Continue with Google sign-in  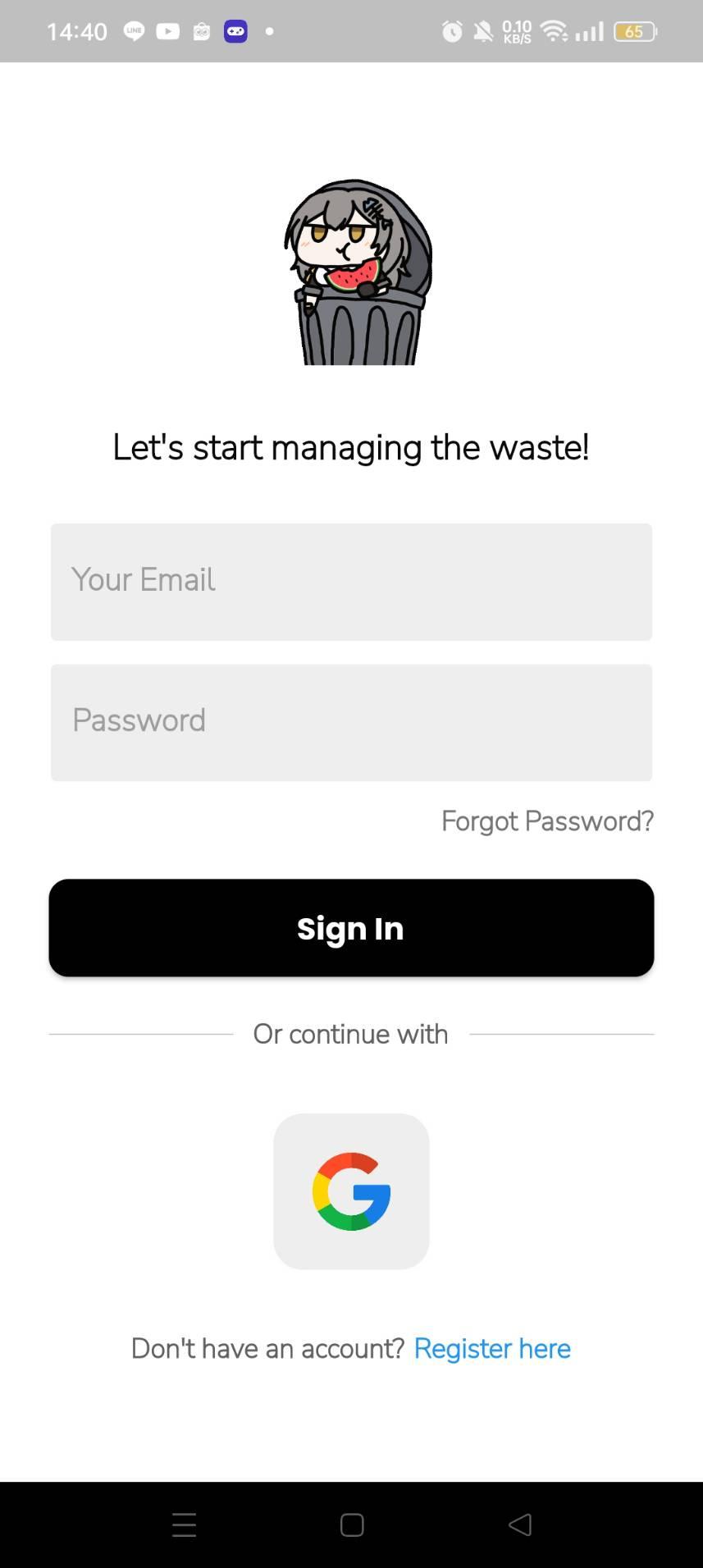pyautogui.click(x=351, y=1191)
